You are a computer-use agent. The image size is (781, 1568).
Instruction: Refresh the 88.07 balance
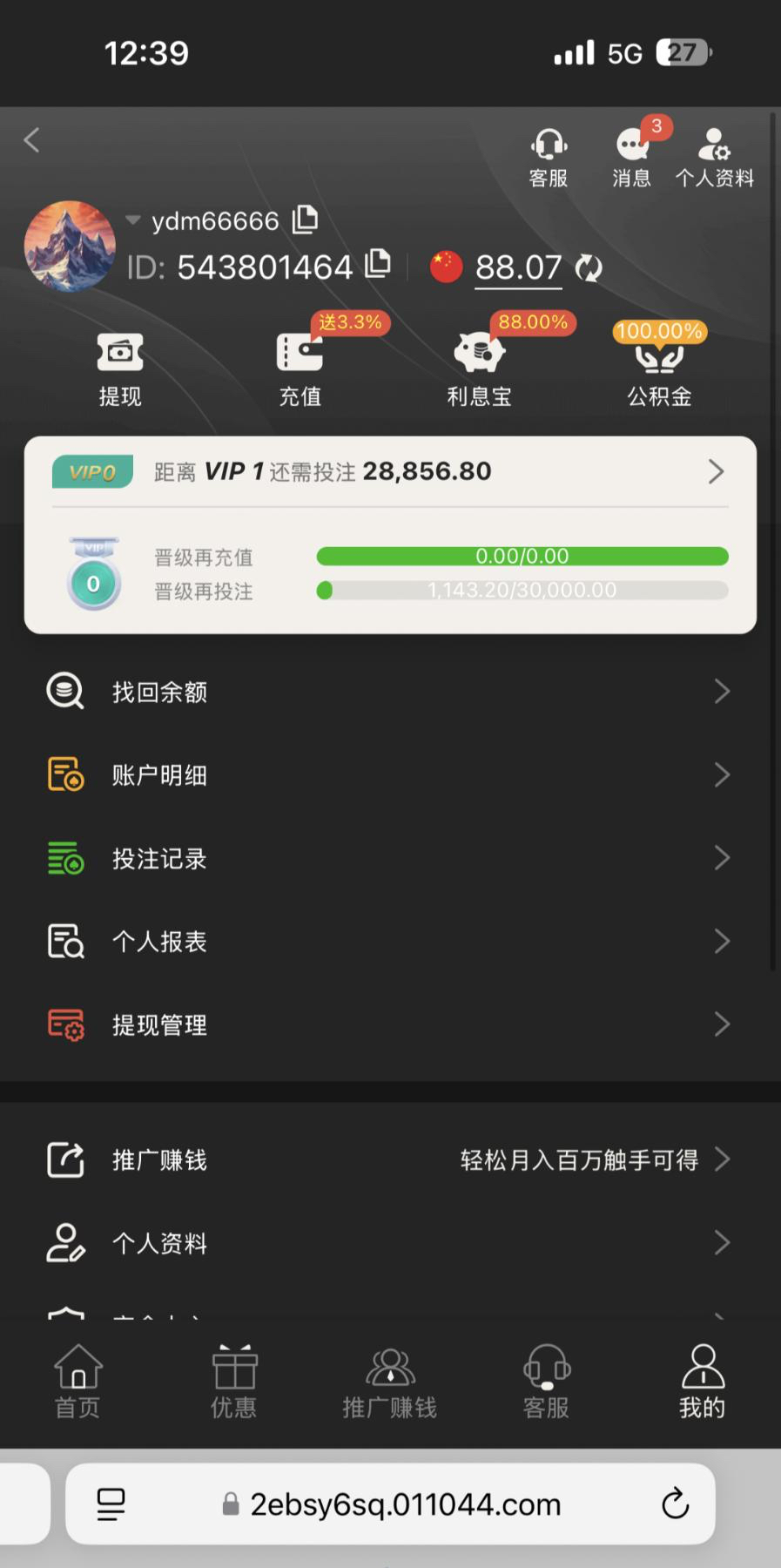(589, 267)
